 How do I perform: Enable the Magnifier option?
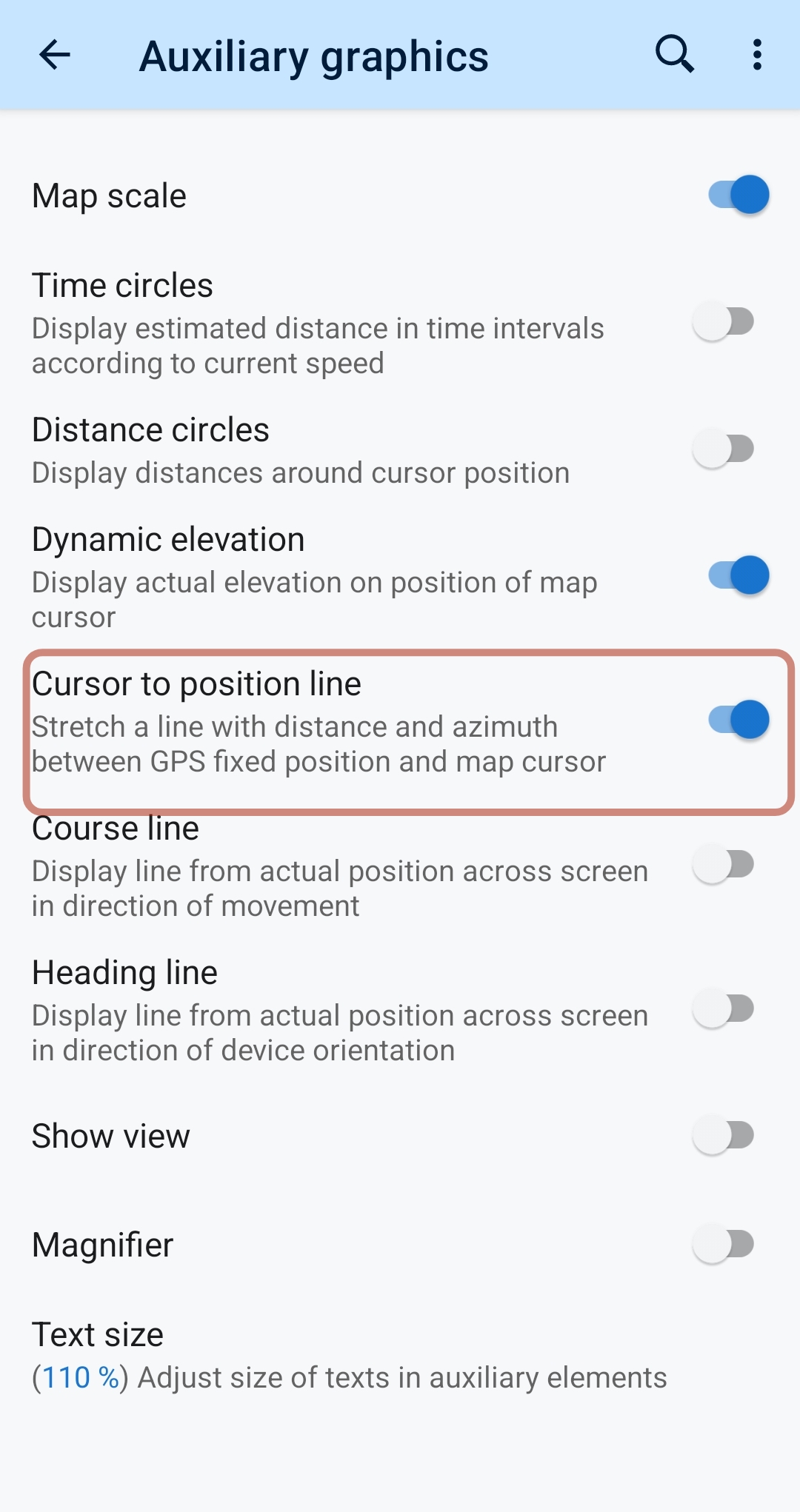[724, 1244]
